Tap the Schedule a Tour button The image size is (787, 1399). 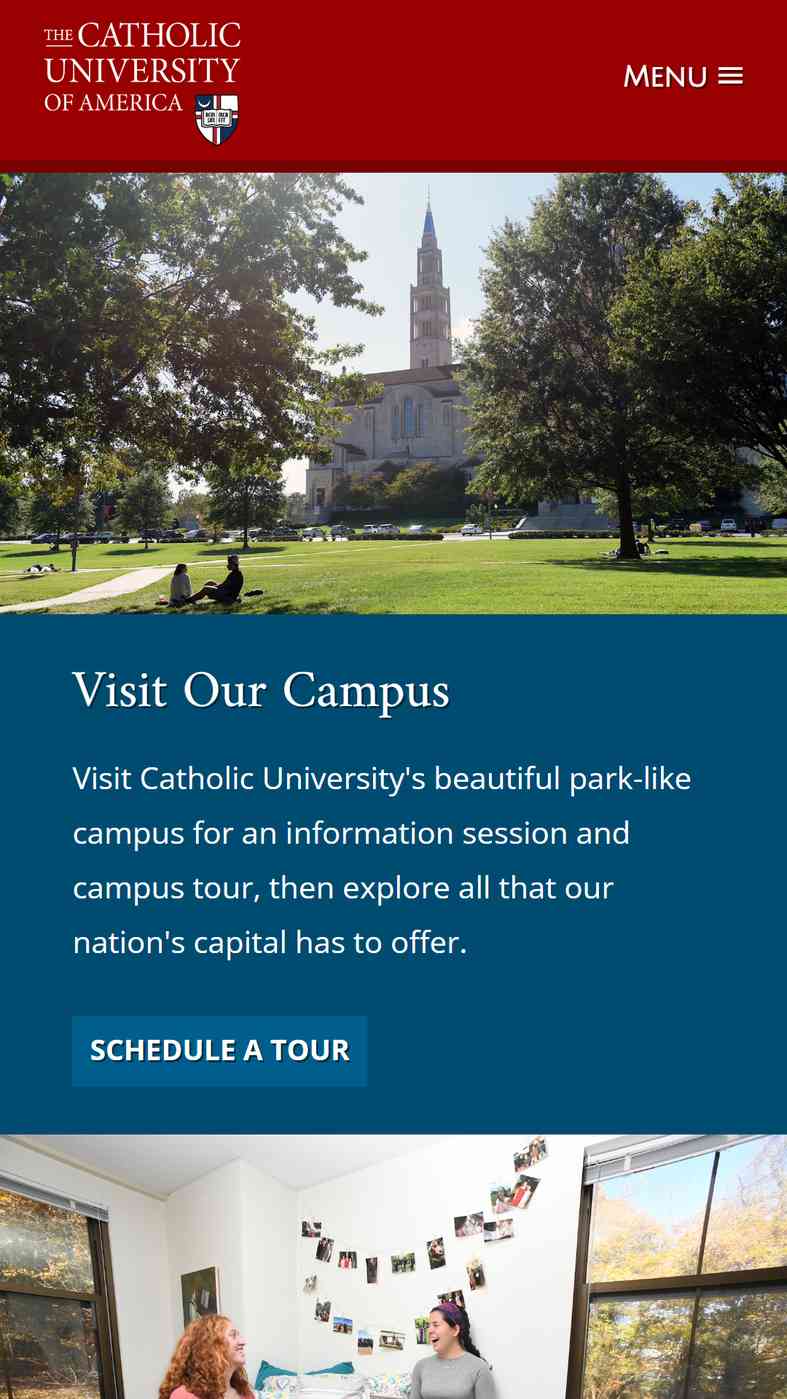click(219, 1050)
